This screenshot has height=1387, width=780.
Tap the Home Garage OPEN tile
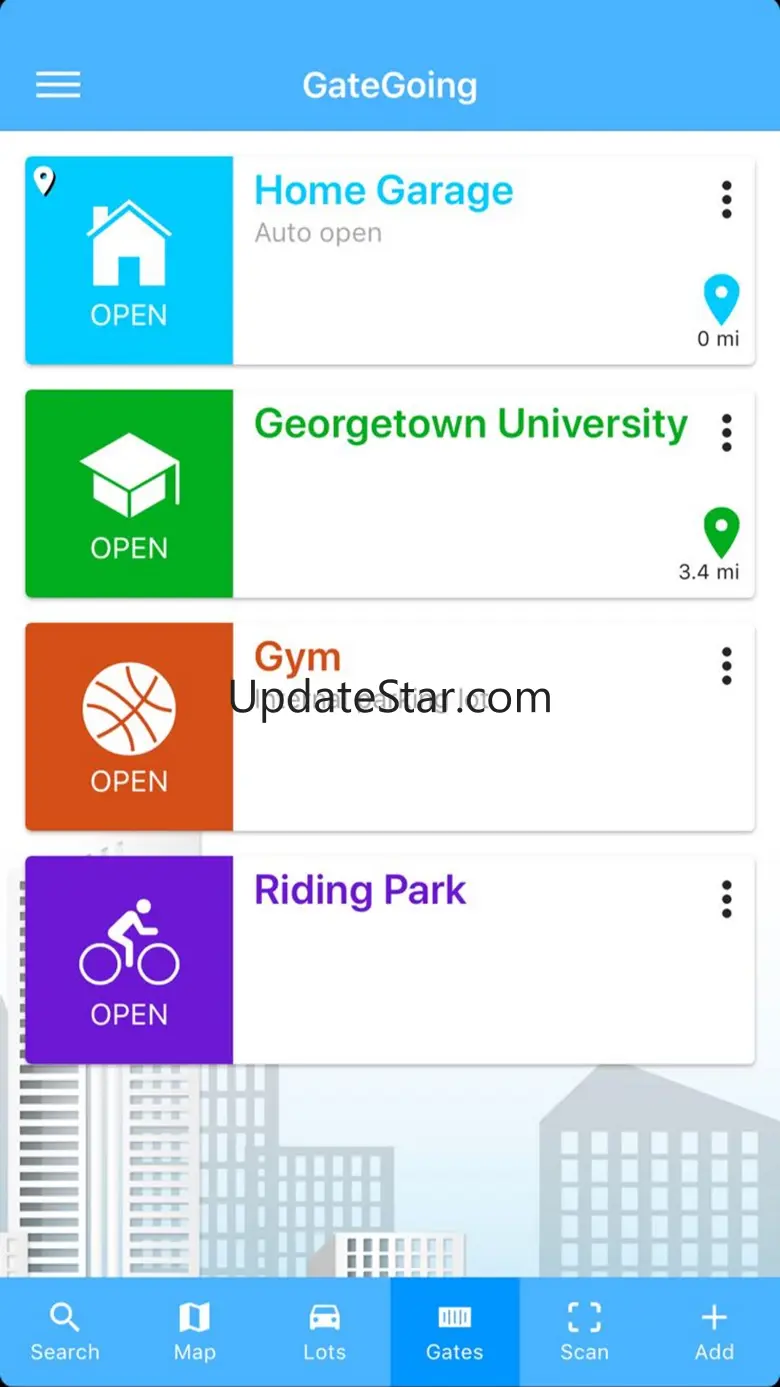click(x=129, y=260)
